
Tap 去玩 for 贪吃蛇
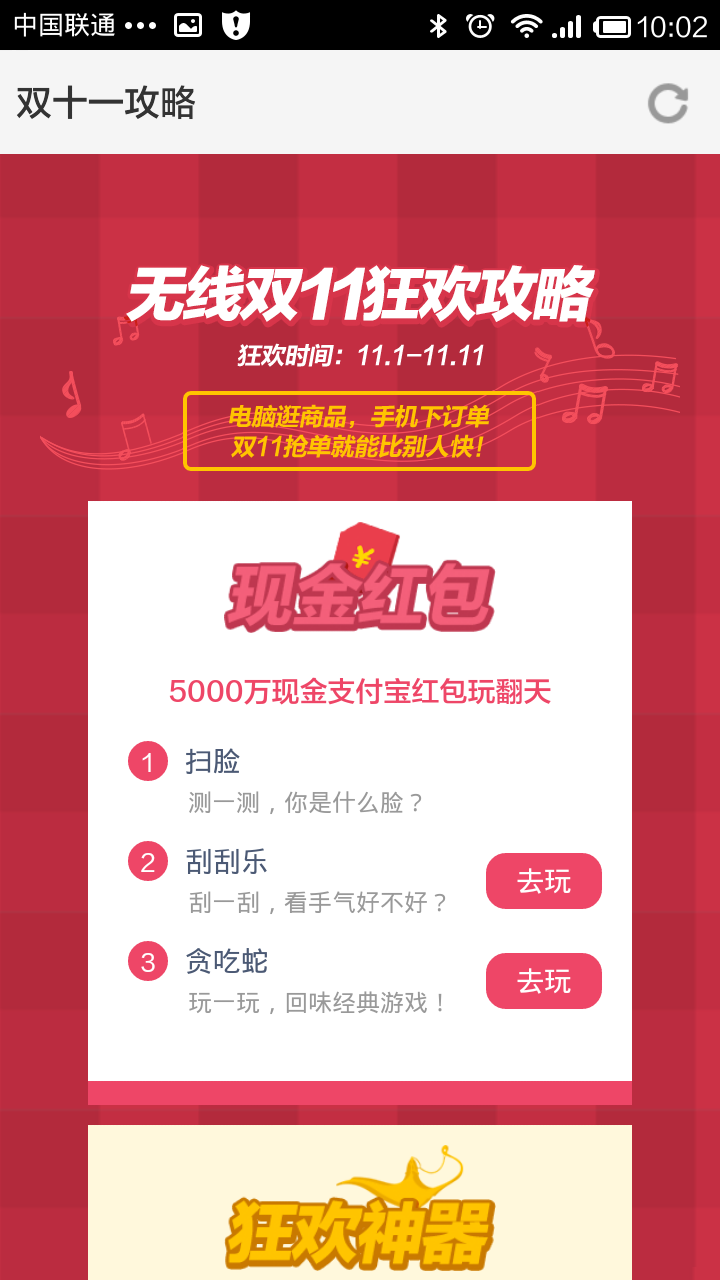pyautogui.click(x=543, y=981)
